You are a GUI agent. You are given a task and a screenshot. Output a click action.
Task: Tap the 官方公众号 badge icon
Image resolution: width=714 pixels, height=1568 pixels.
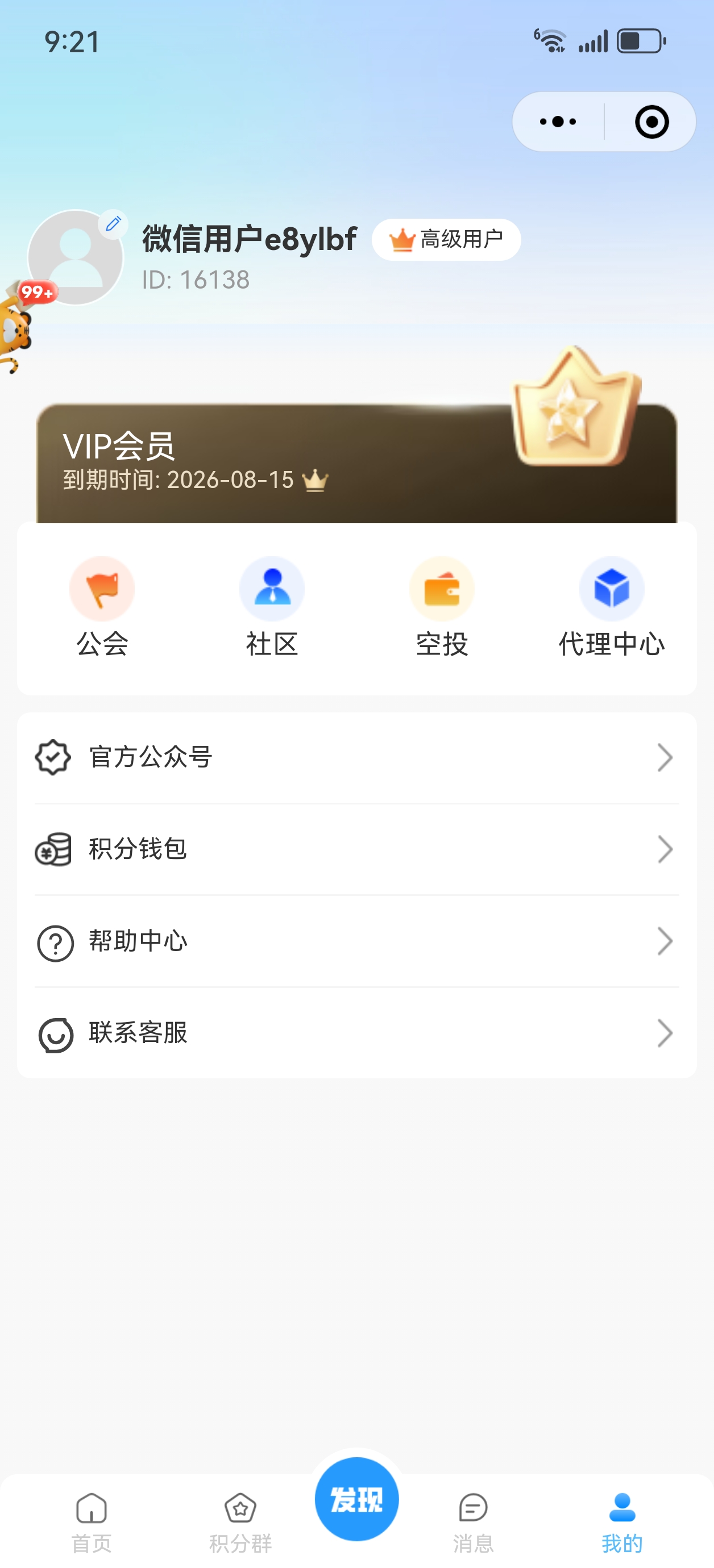(x=53, y=757)
